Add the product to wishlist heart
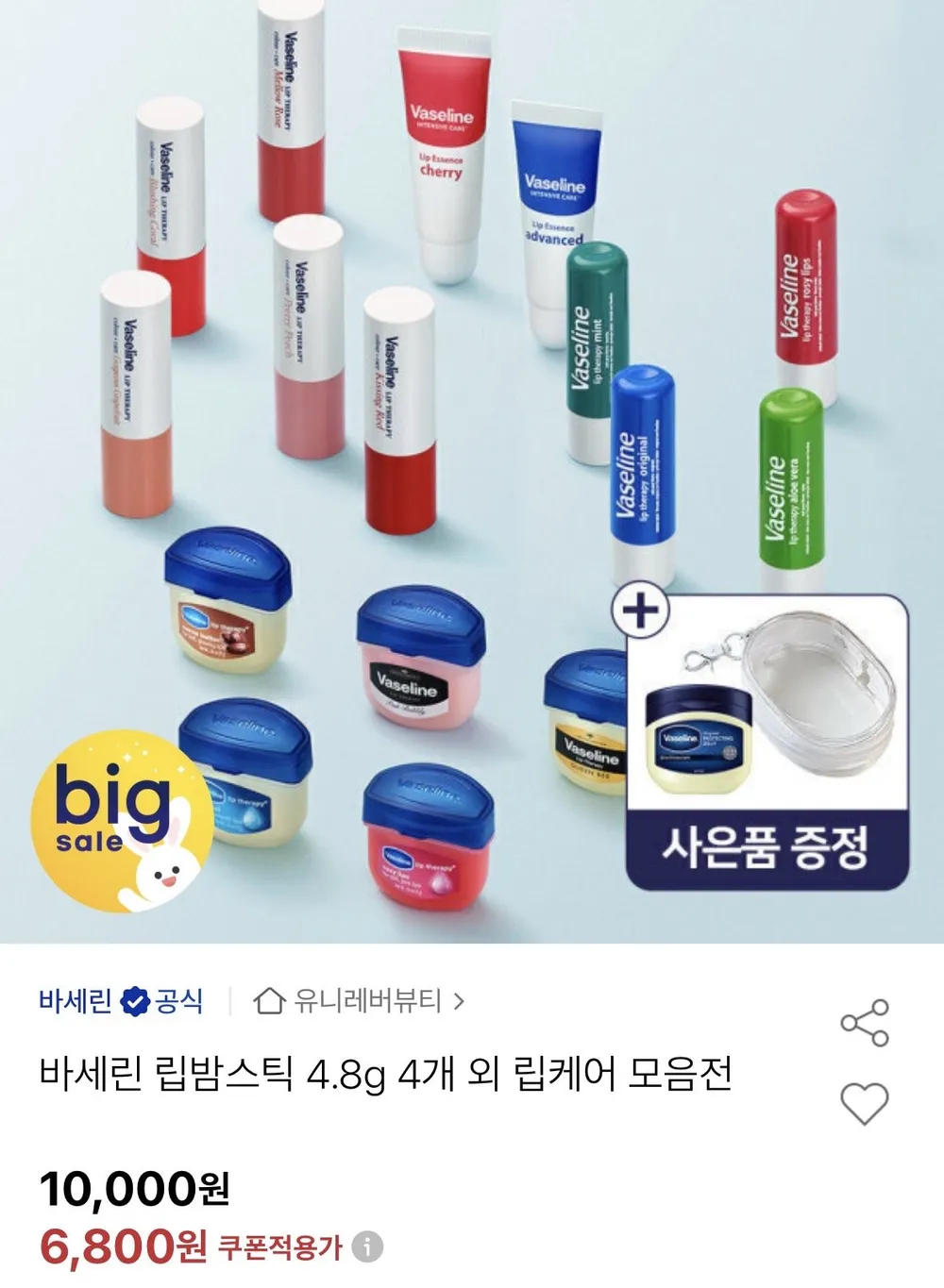 tap(865, 1103)
